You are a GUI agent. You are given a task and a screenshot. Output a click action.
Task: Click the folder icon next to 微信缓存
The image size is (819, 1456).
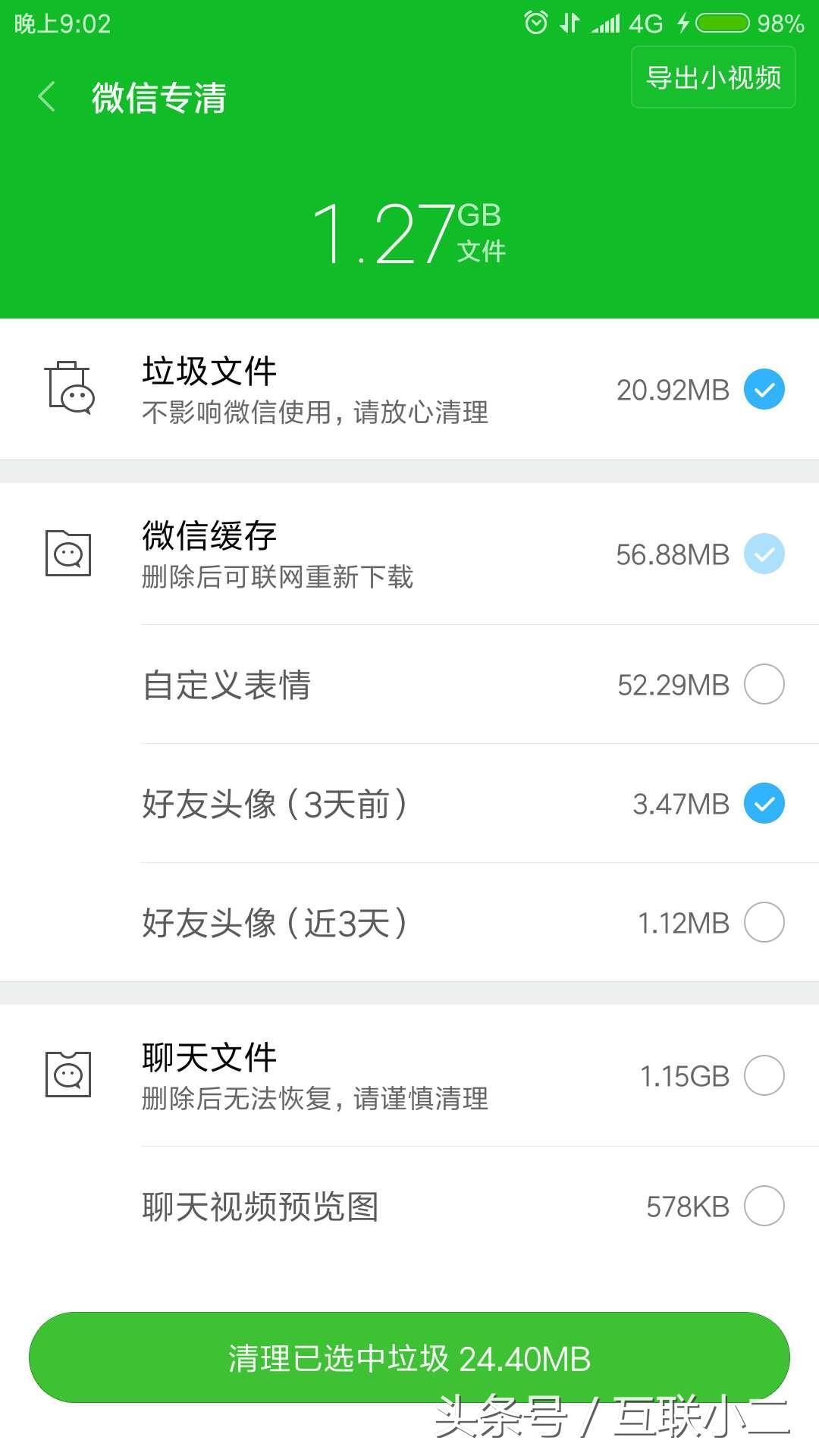70,554
